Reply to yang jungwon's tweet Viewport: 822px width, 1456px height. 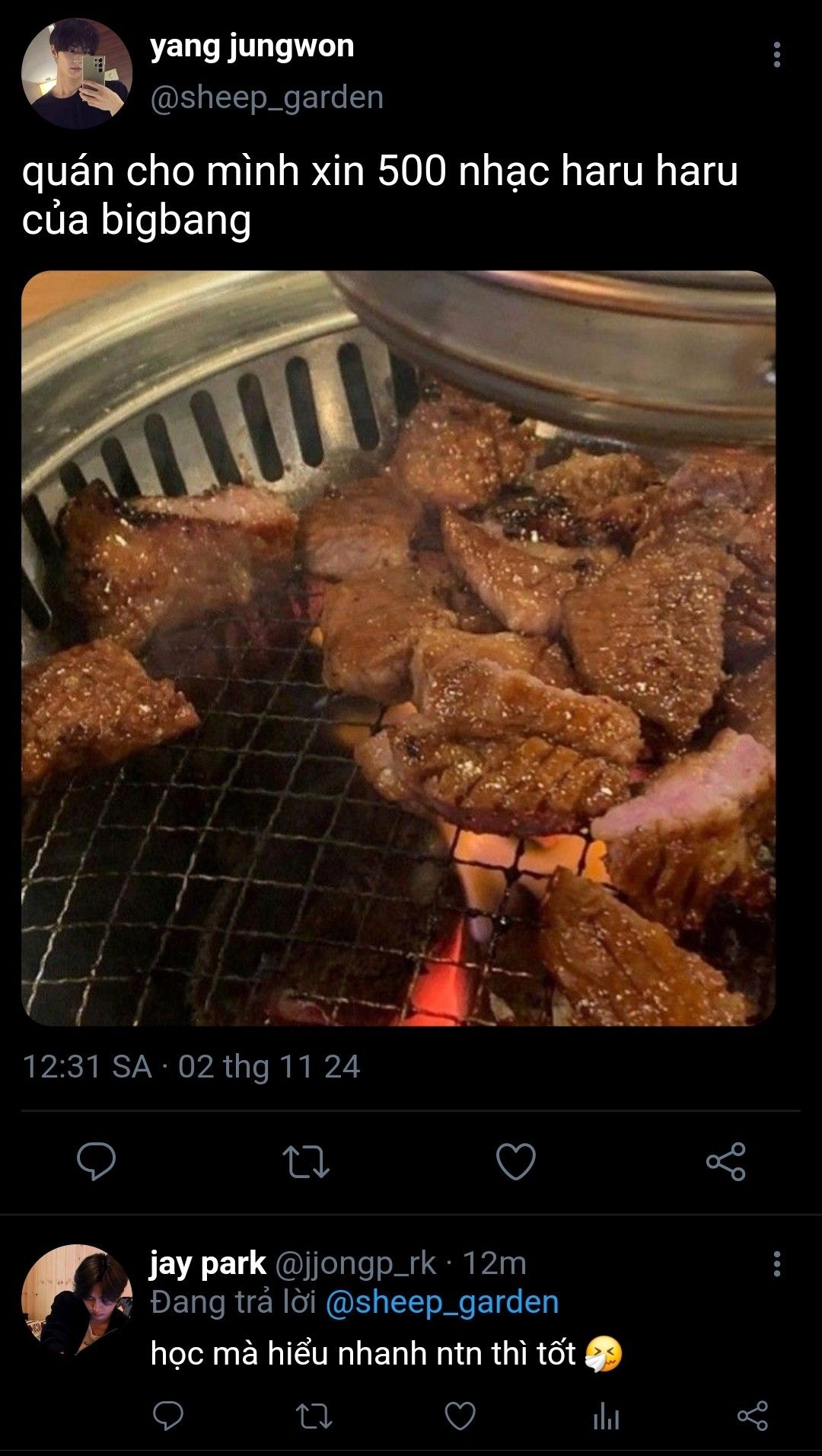(97, 1161)
